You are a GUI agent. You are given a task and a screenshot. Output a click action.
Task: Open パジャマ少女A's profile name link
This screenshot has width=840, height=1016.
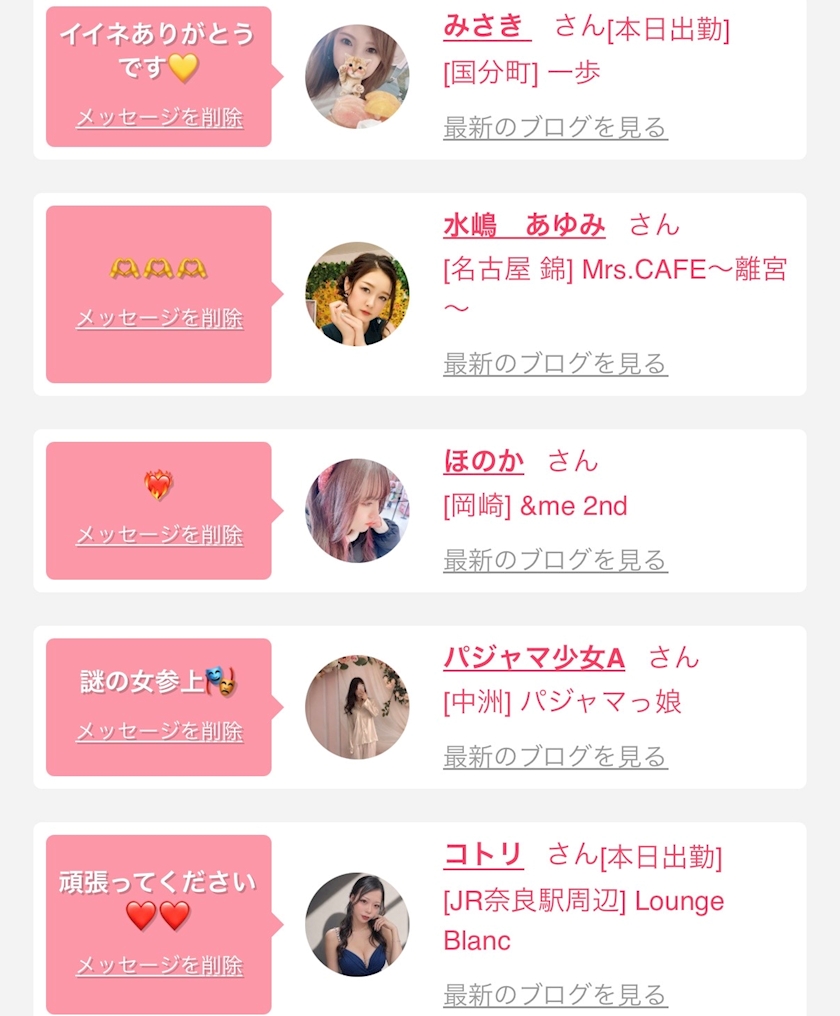[x=534, y=658]
